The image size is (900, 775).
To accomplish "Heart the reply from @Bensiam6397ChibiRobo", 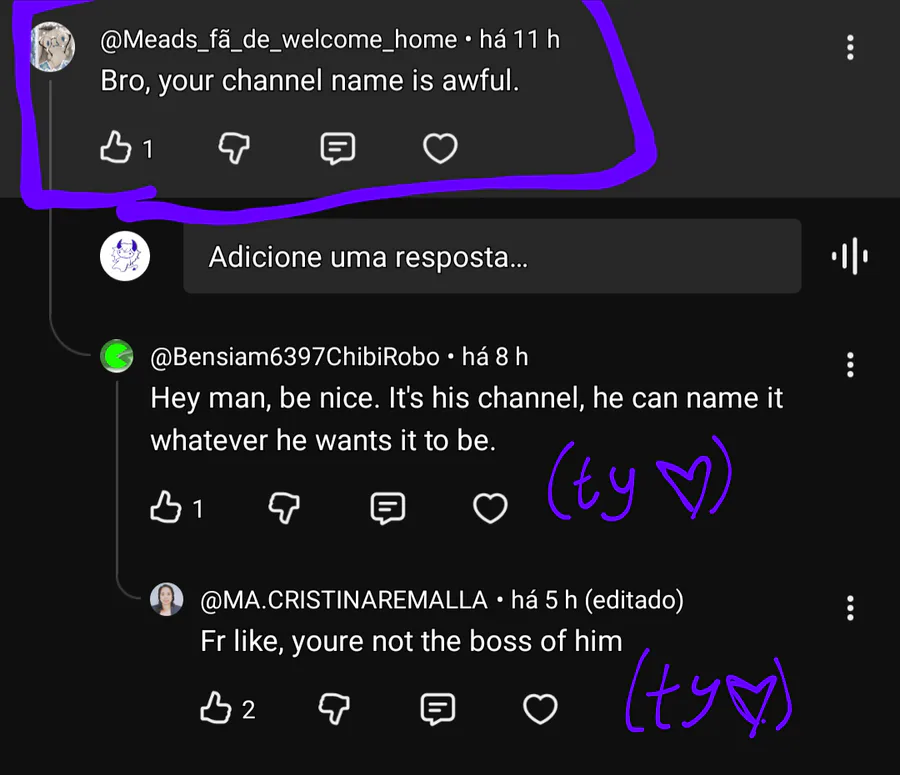I will [490, 508].
